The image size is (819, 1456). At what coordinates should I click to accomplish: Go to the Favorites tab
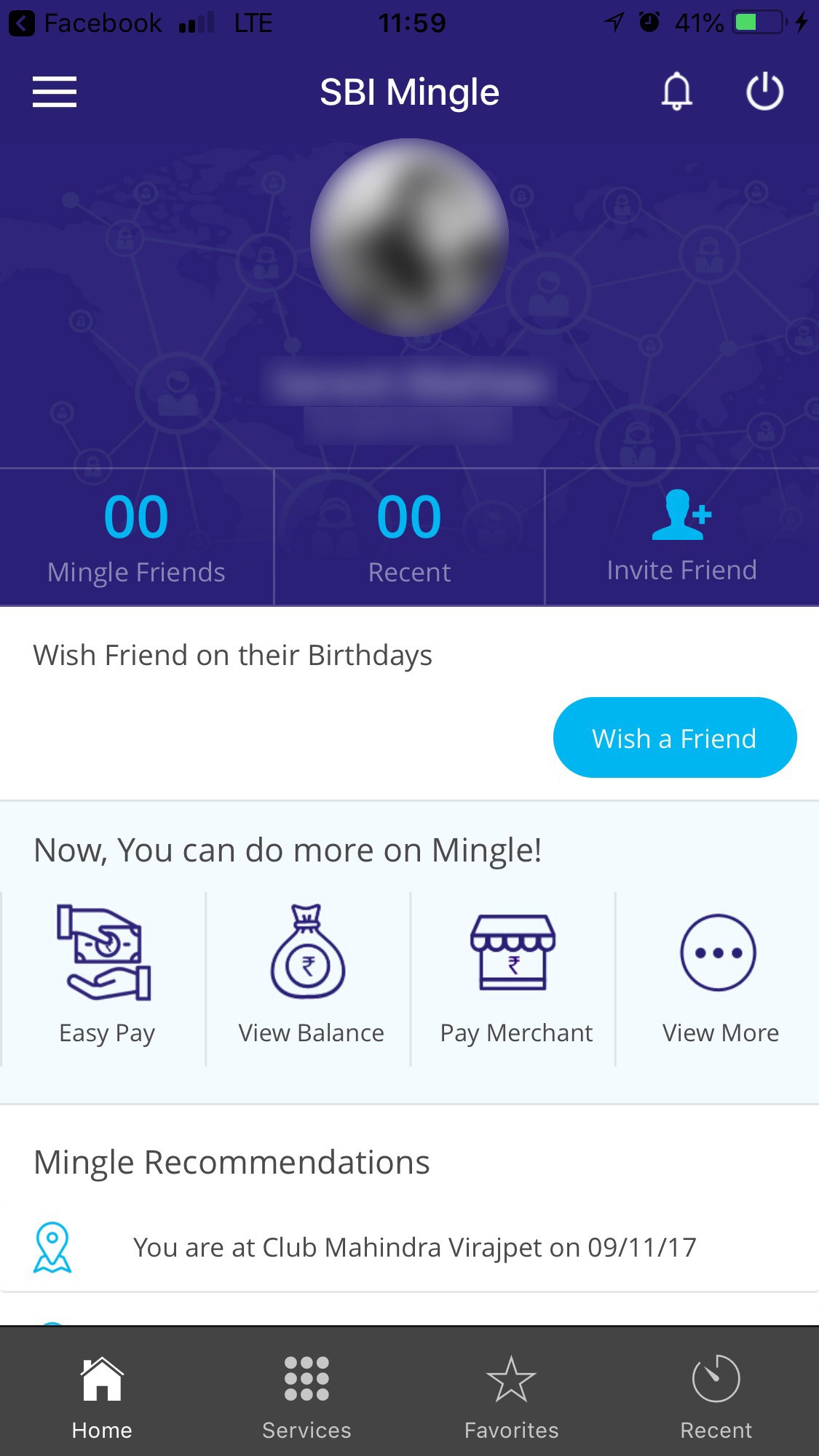coord(511,1397)
